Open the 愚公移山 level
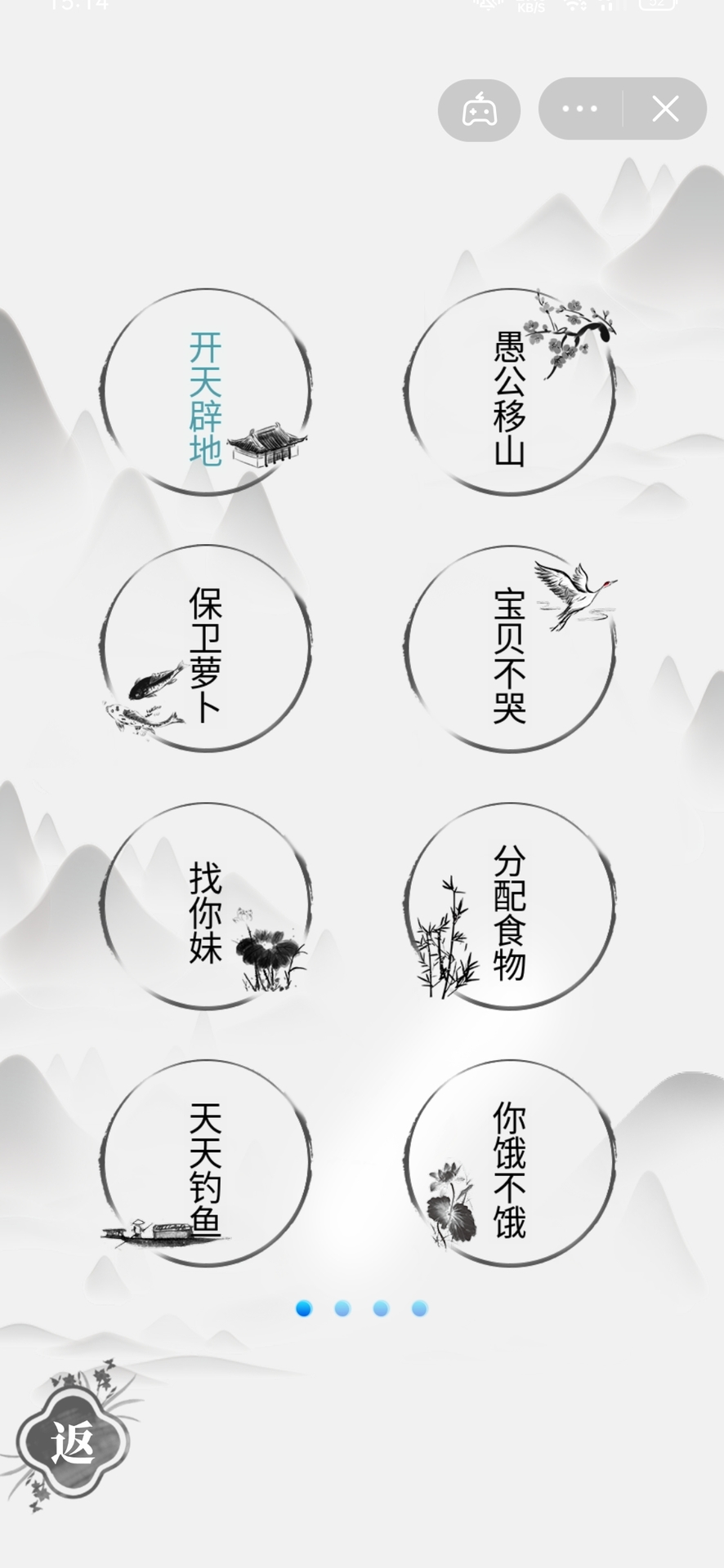 (x=509, y=393)
